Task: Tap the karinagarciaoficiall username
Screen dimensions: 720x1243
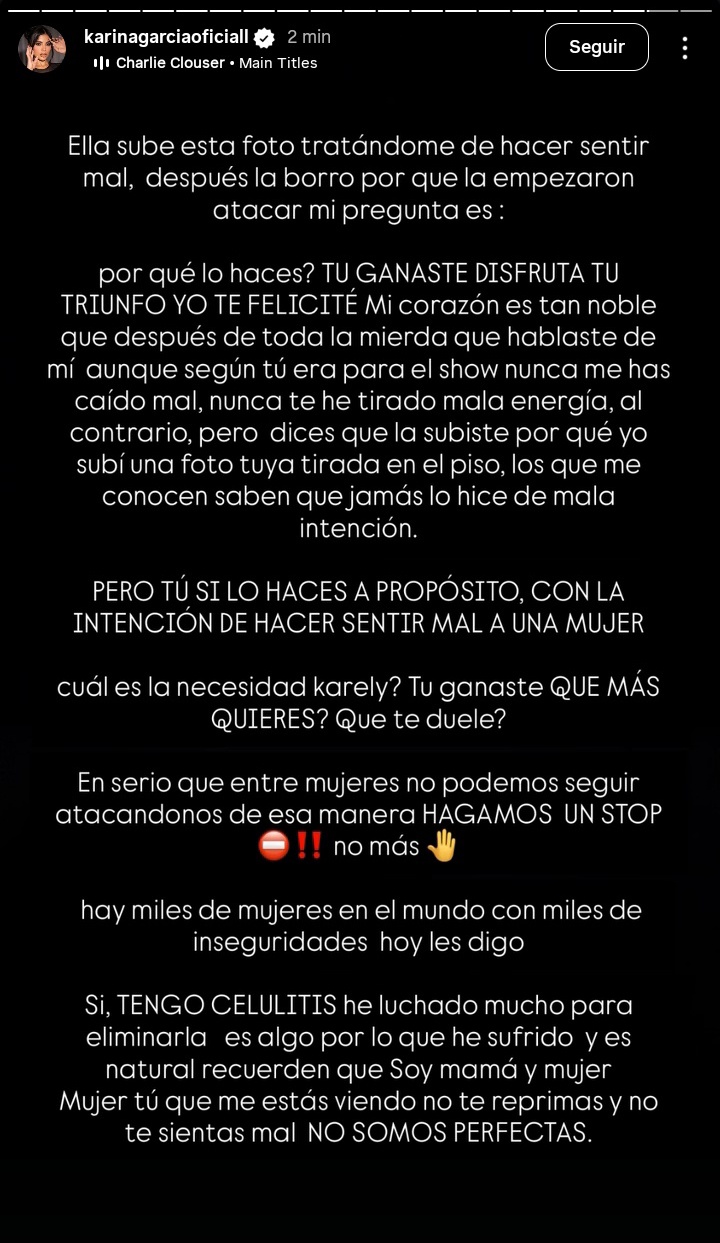Action: [x=165, y=37]
